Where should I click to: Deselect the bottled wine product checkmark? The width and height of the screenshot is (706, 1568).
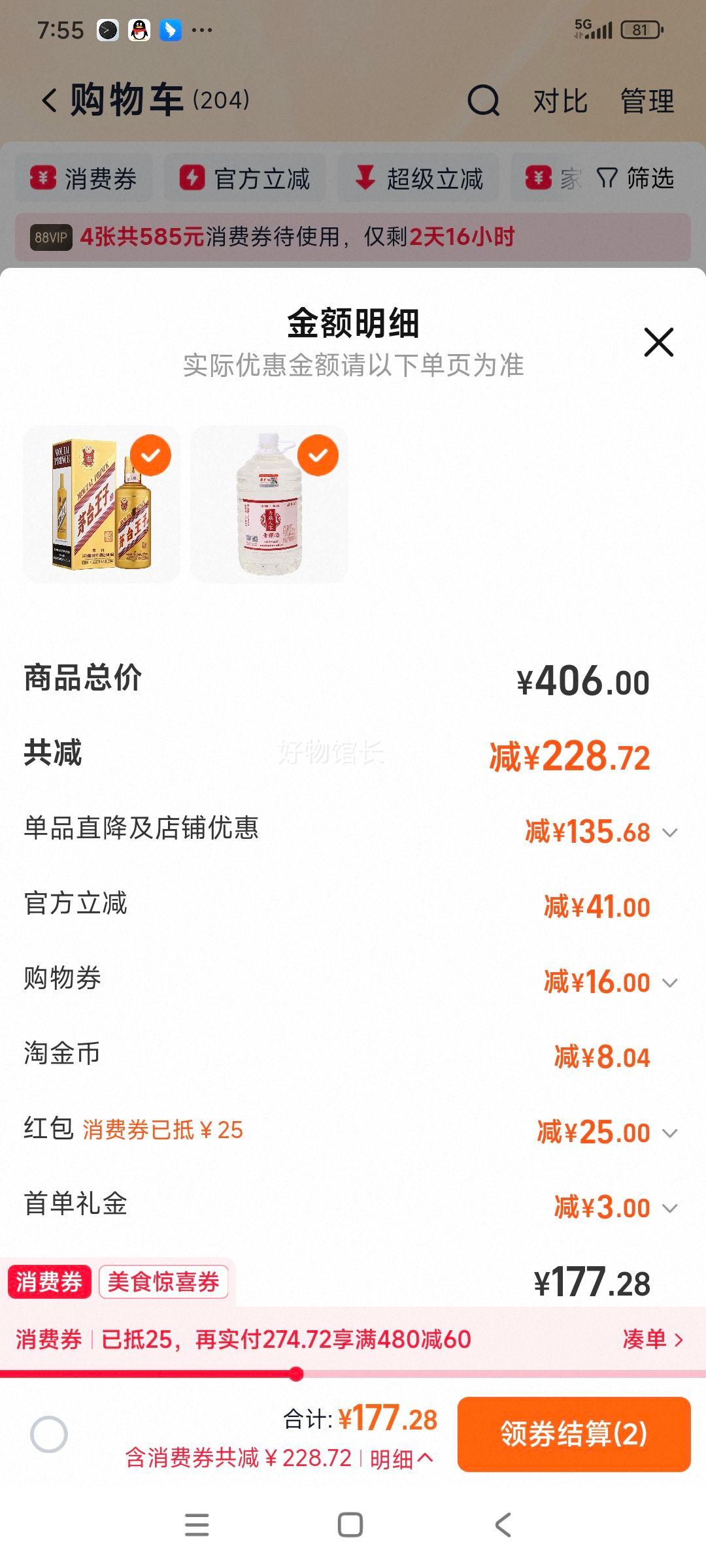pos(318,455)
